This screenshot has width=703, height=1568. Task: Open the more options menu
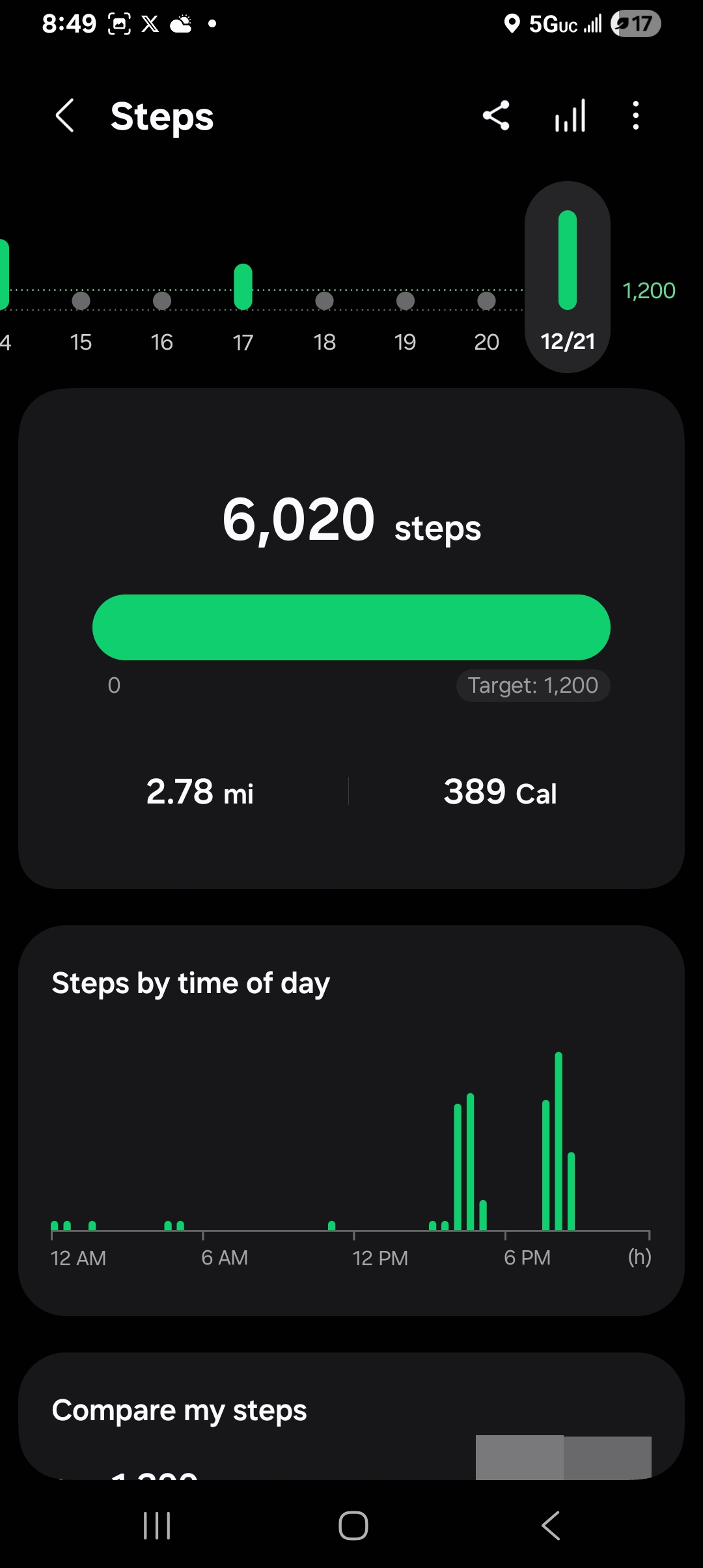[x=635, y=116]
